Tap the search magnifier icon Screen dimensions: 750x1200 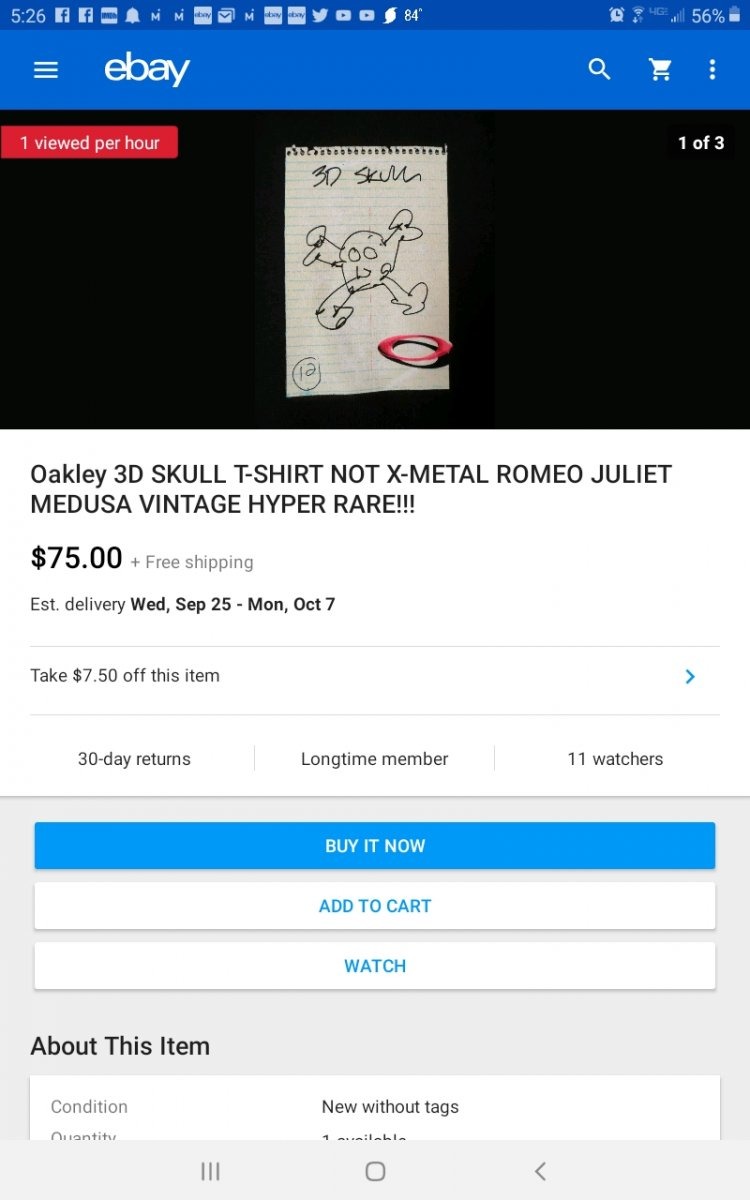coord(599,70)
